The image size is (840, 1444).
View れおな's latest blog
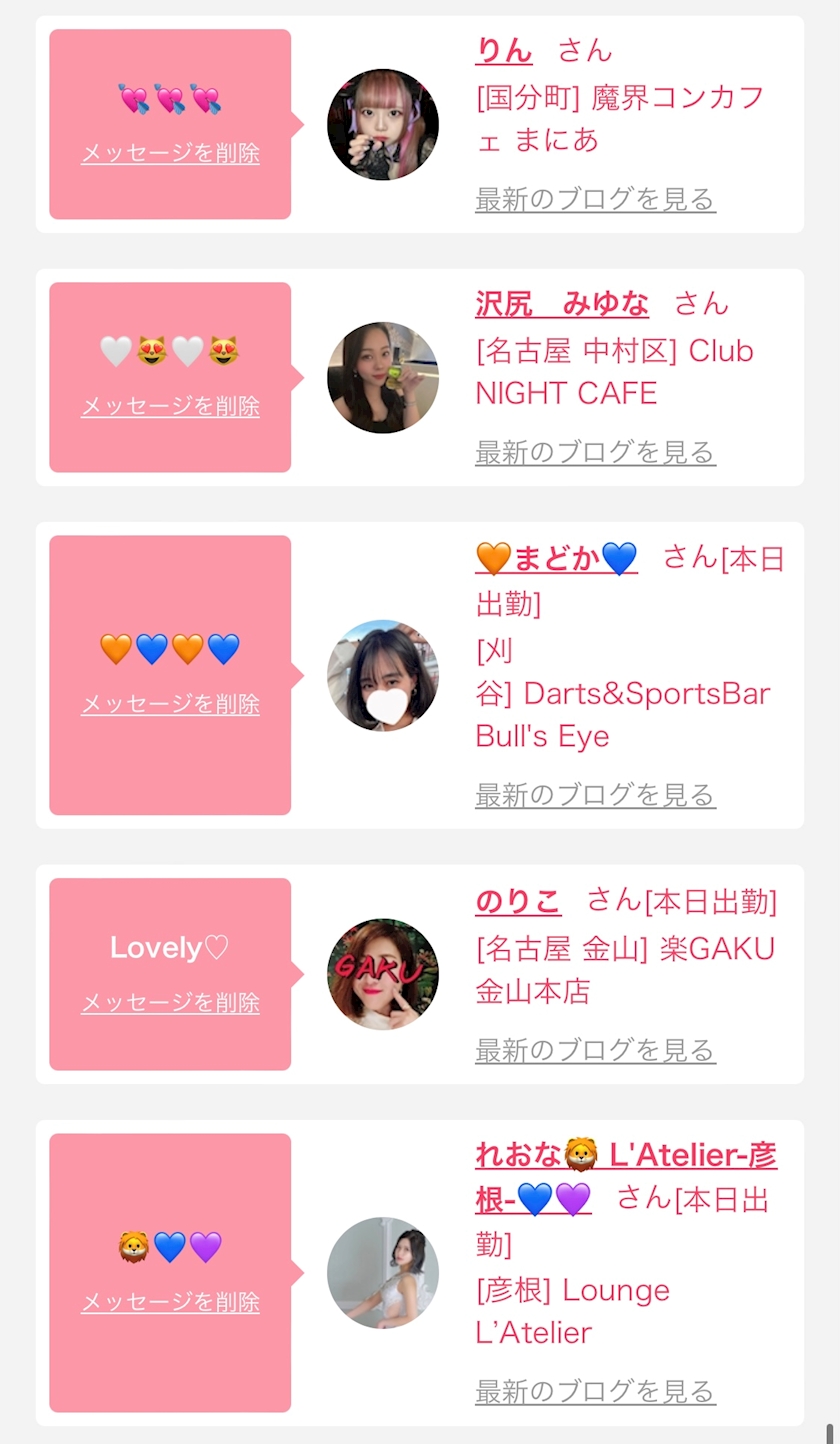(x=595, y=1391)
